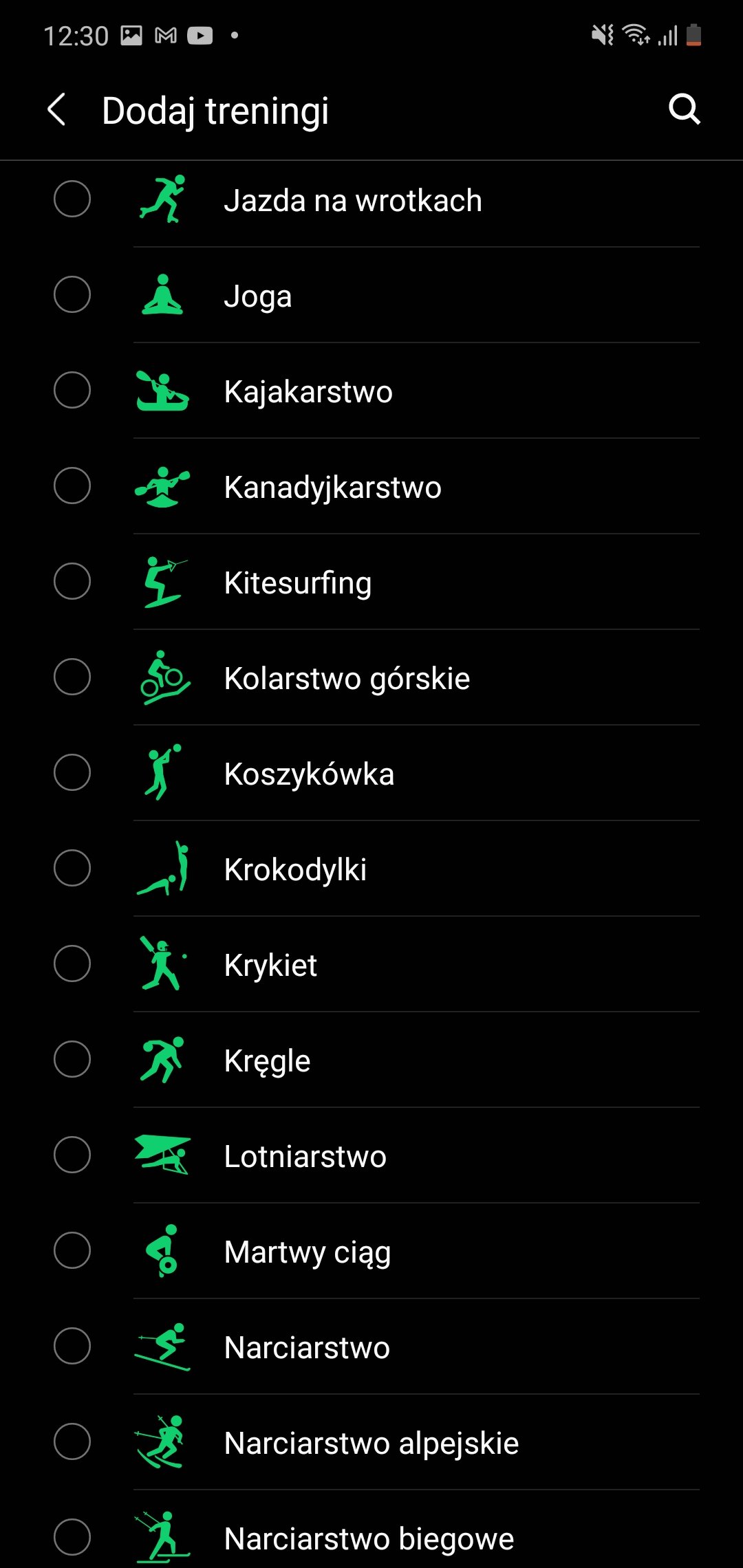Open the workout search
Viewport: 743px width, 1568px height.
[x=685, y=109]
